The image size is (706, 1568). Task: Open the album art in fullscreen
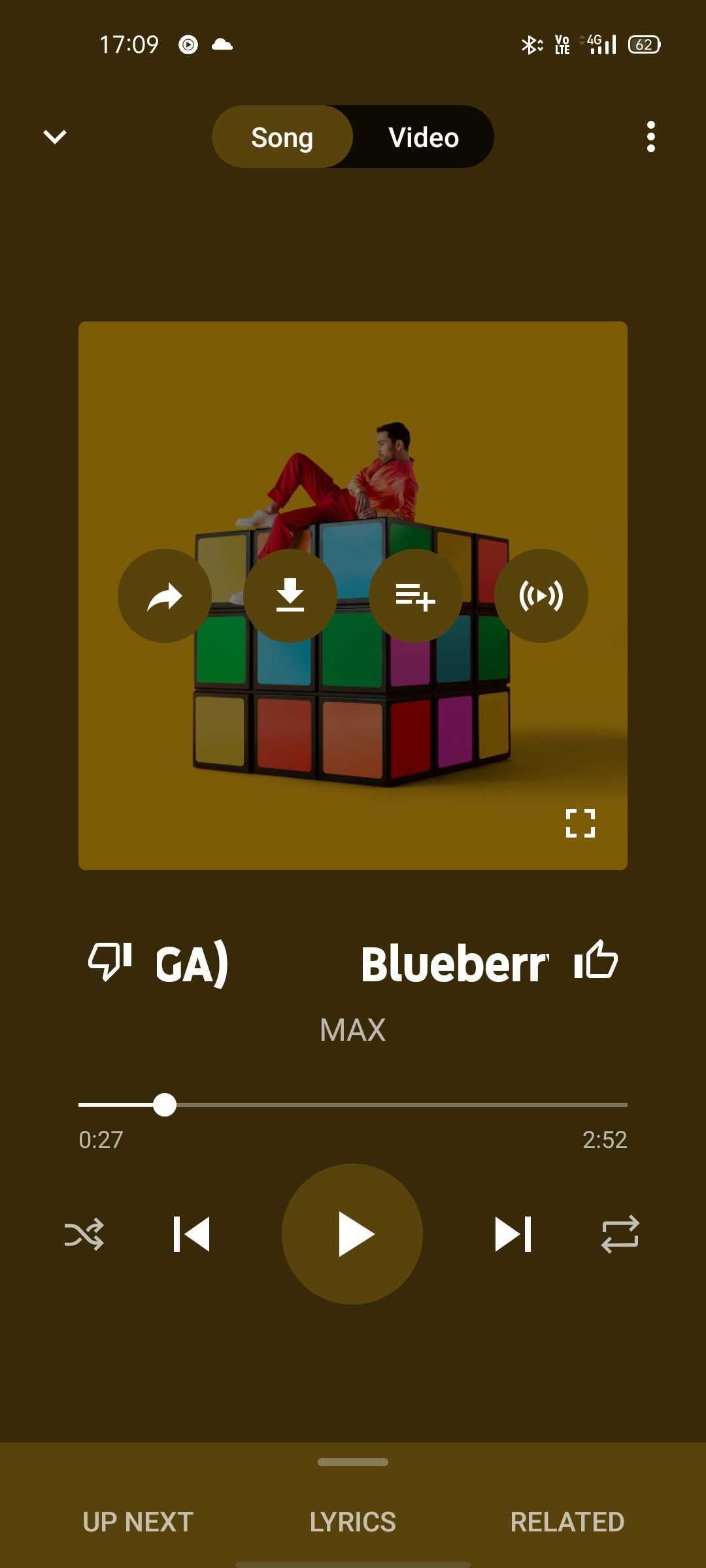coord(582,824)
